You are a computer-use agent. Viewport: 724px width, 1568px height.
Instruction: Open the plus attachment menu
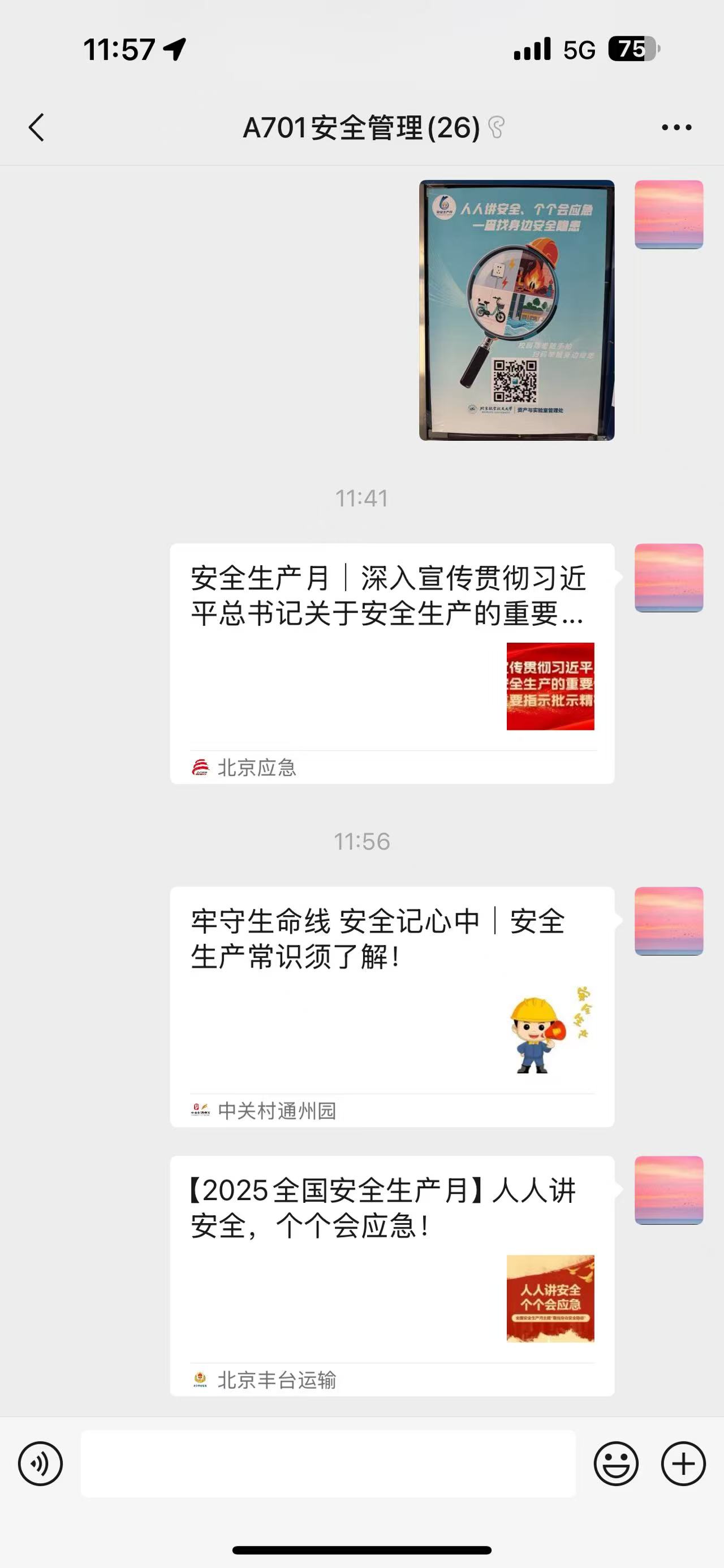tap(683, 1464)
